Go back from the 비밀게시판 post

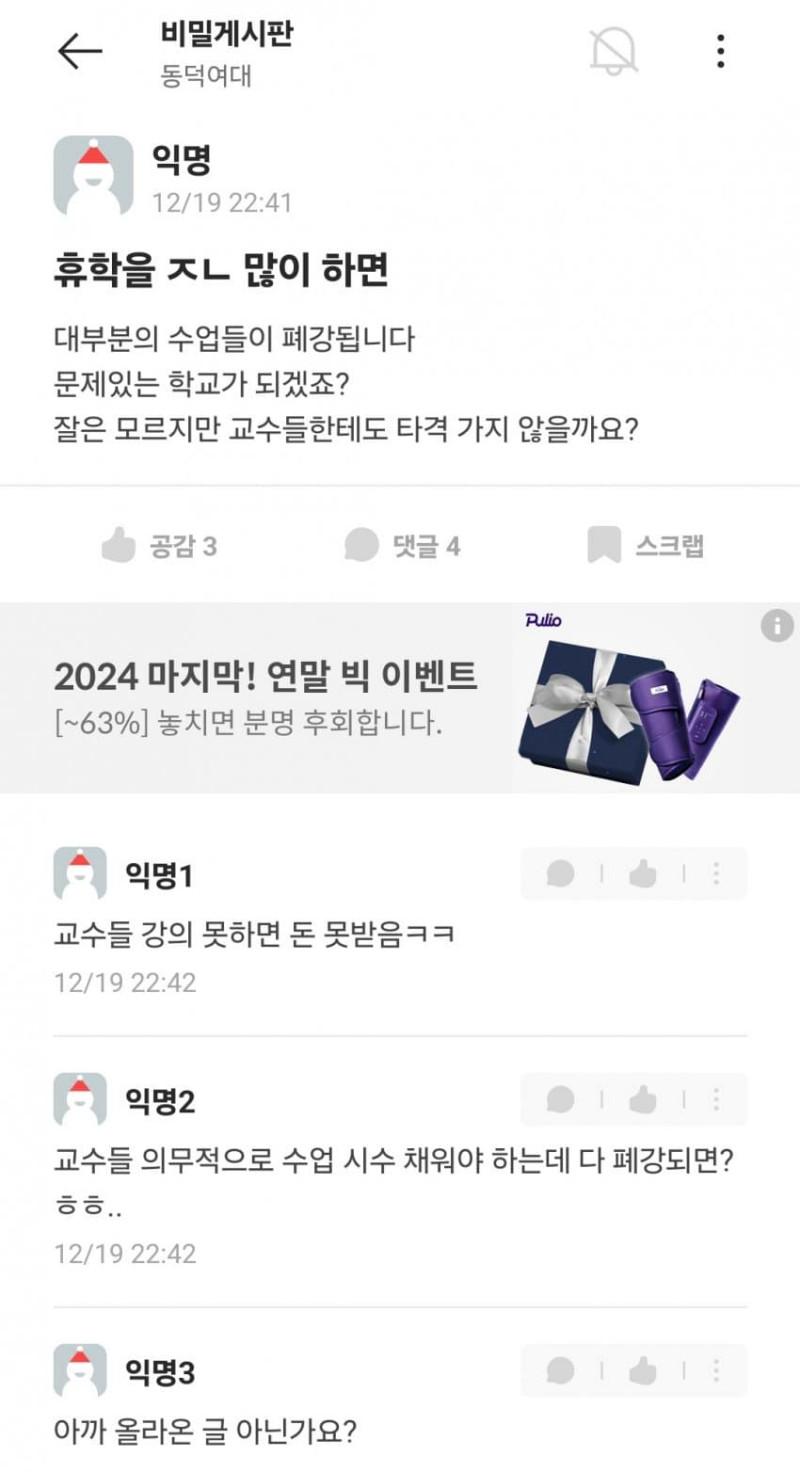(80, 52)
